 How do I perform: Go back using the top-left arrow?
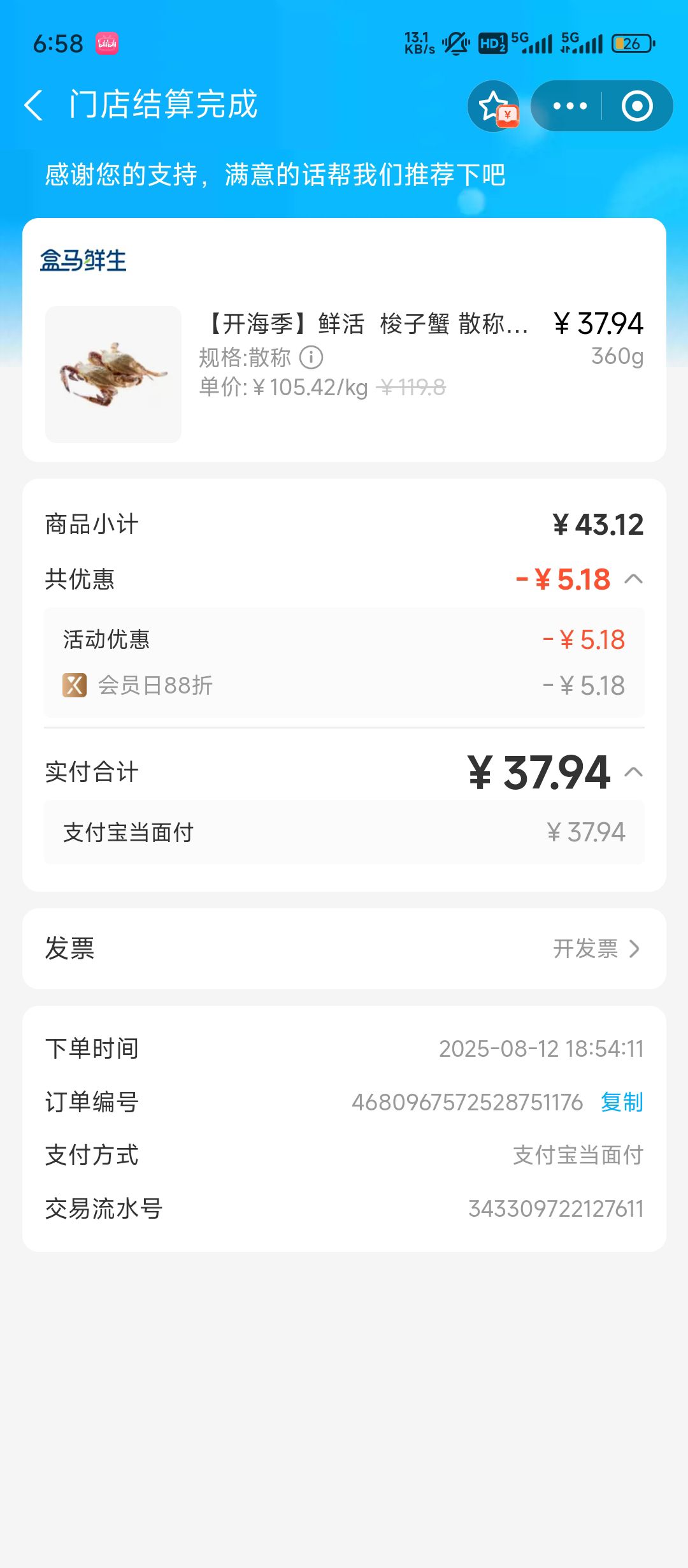pos(33,105)
